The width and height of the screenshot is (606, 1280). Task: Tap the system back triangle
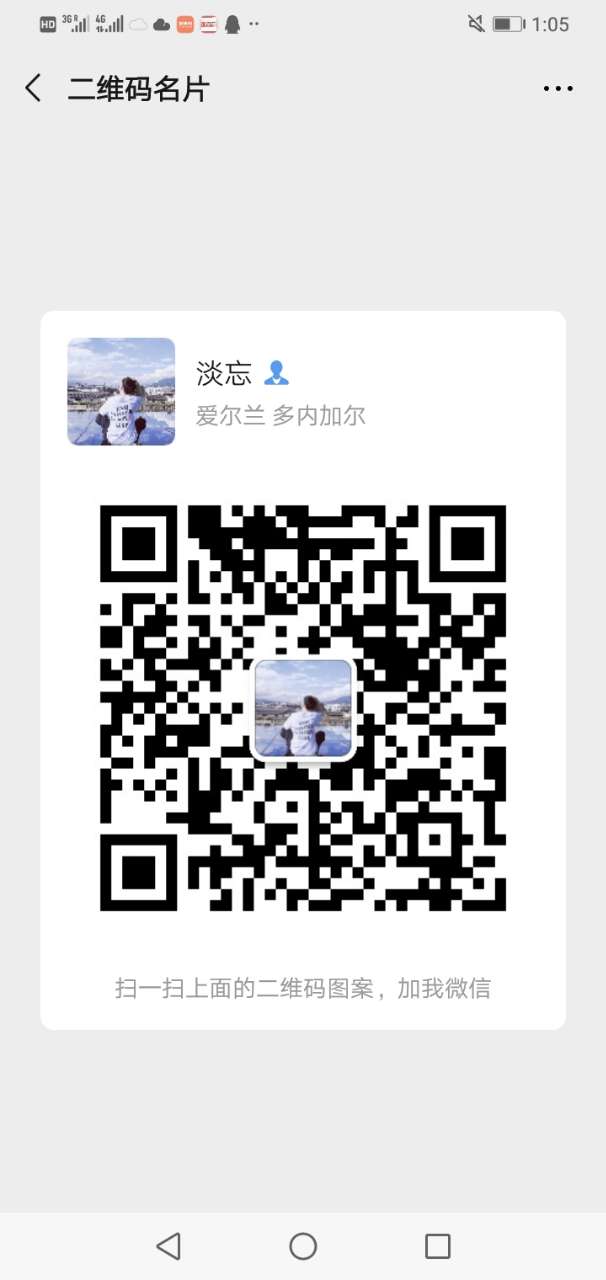pos(169,1246)
